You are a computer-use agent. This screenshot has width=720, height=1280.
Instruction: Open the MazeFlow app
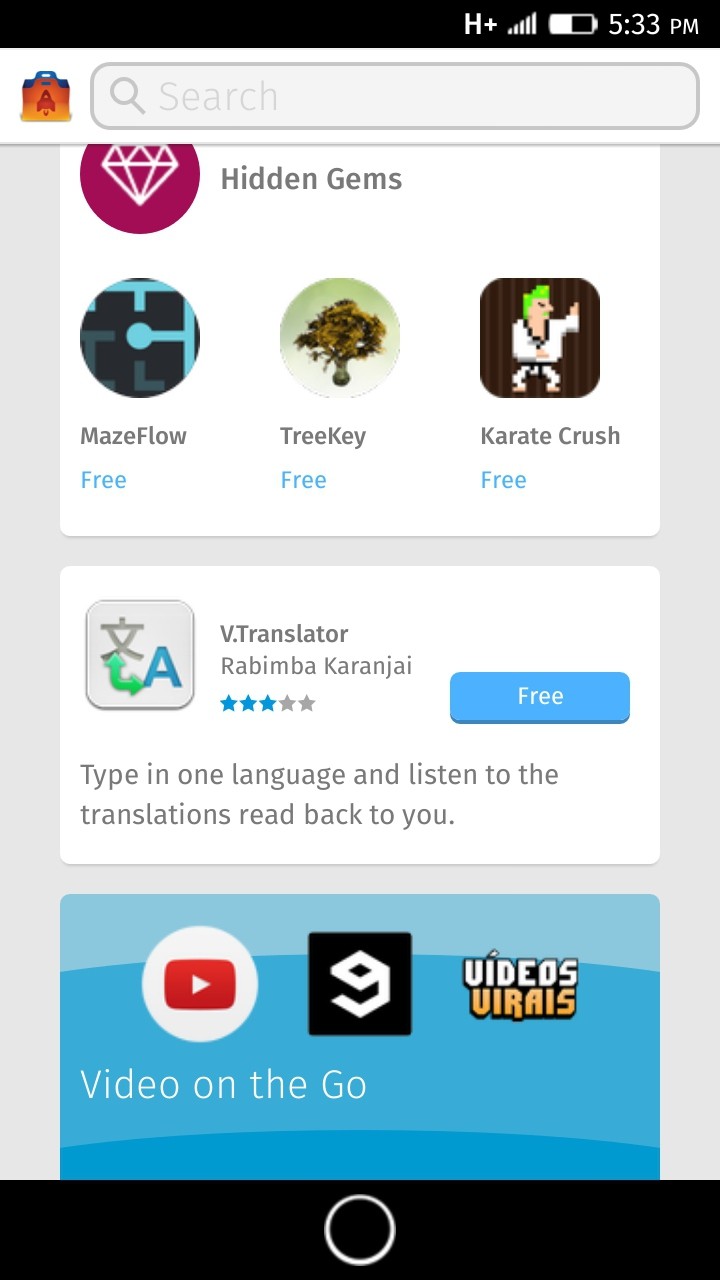[x=140, y=339]
